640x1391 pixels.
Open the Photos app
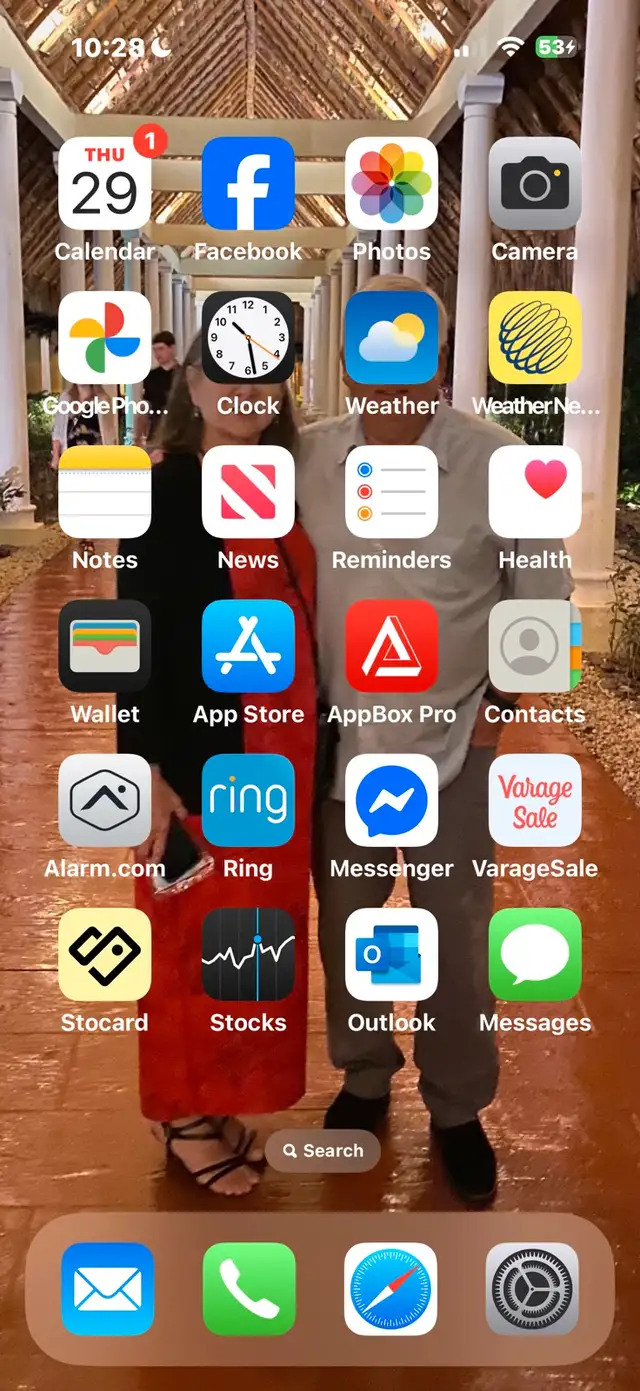tap(391, 184)
